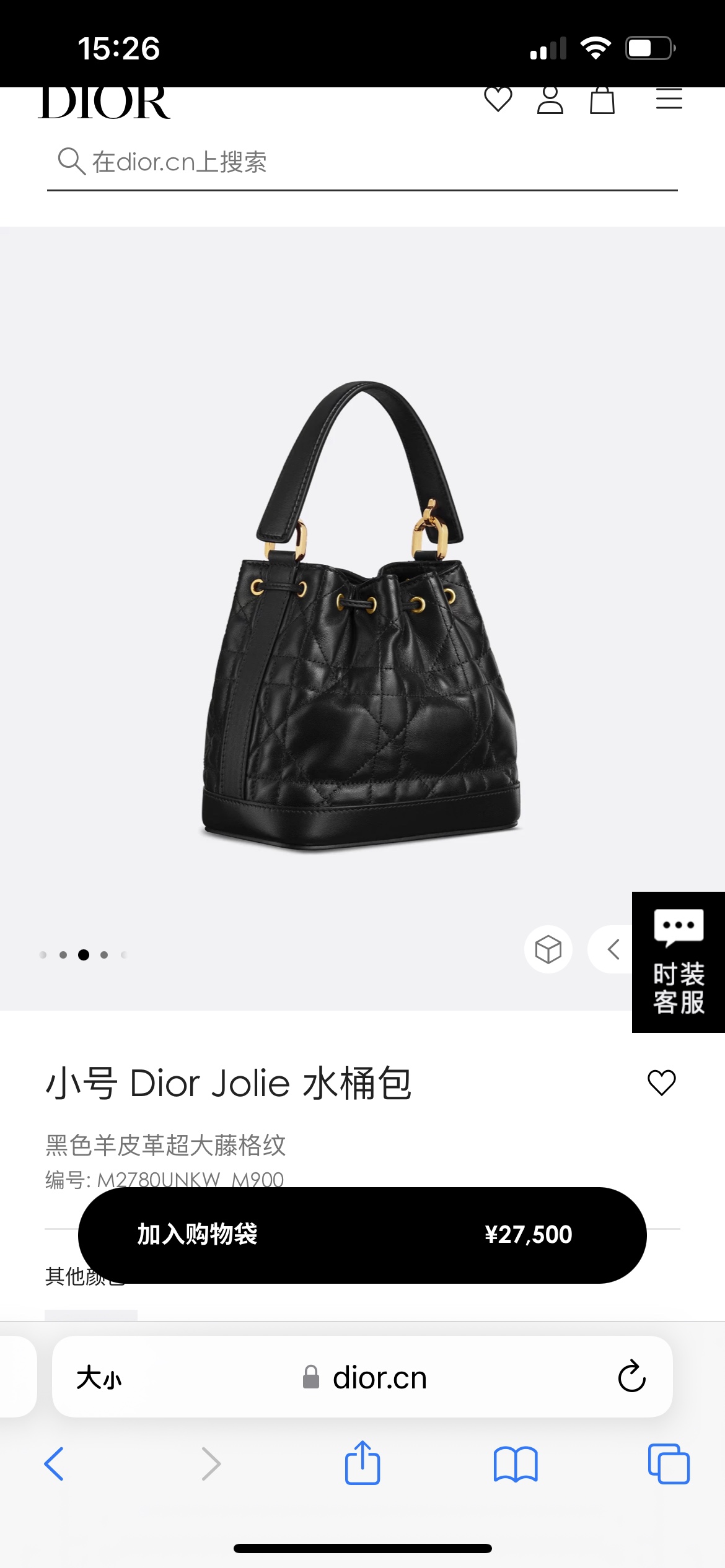Reload the dior.cn page
The image size is (725, 1568).
pyautogui.click(x=631, y=1377)
